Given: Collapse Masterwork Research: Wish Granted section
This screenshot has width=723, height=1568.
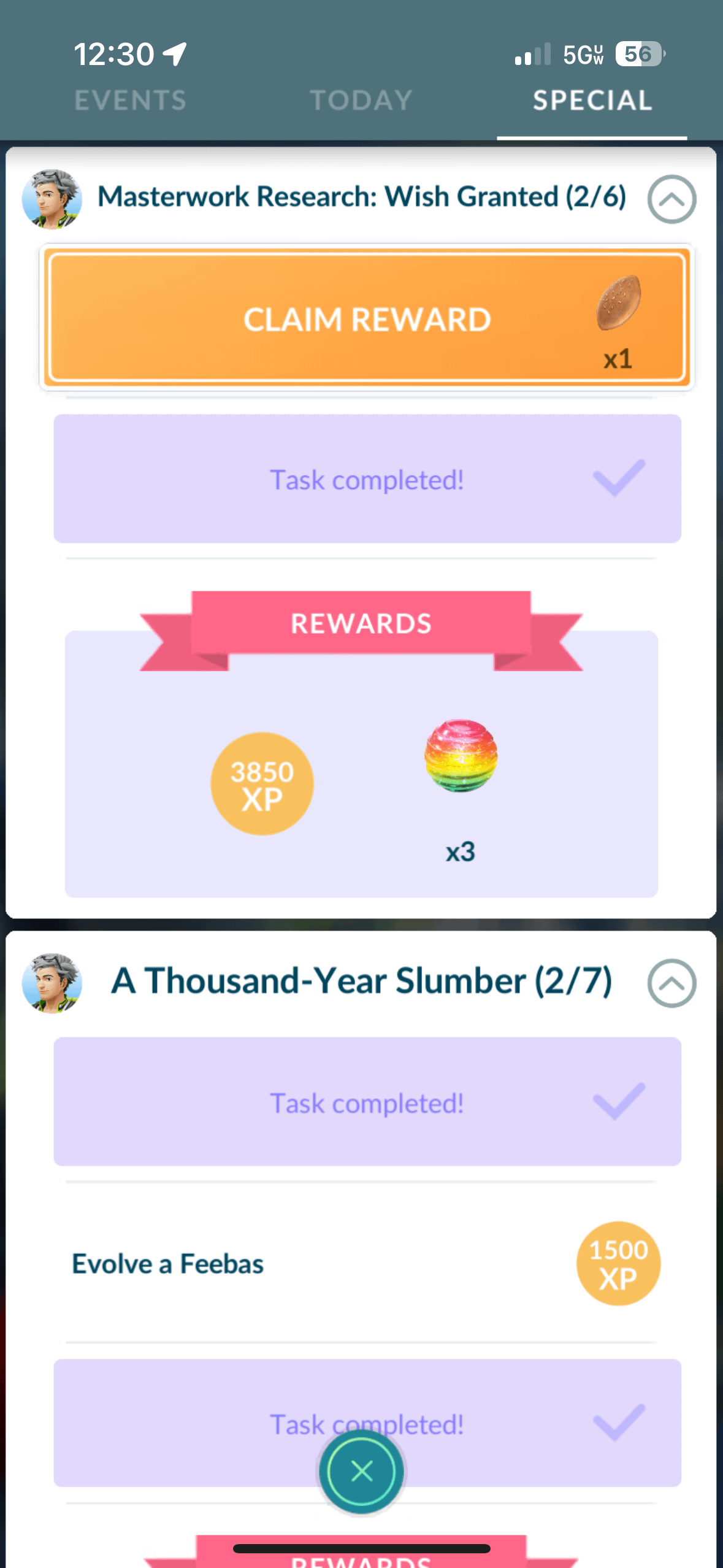Looking at the screenshot, I should [x=671, y=199].
